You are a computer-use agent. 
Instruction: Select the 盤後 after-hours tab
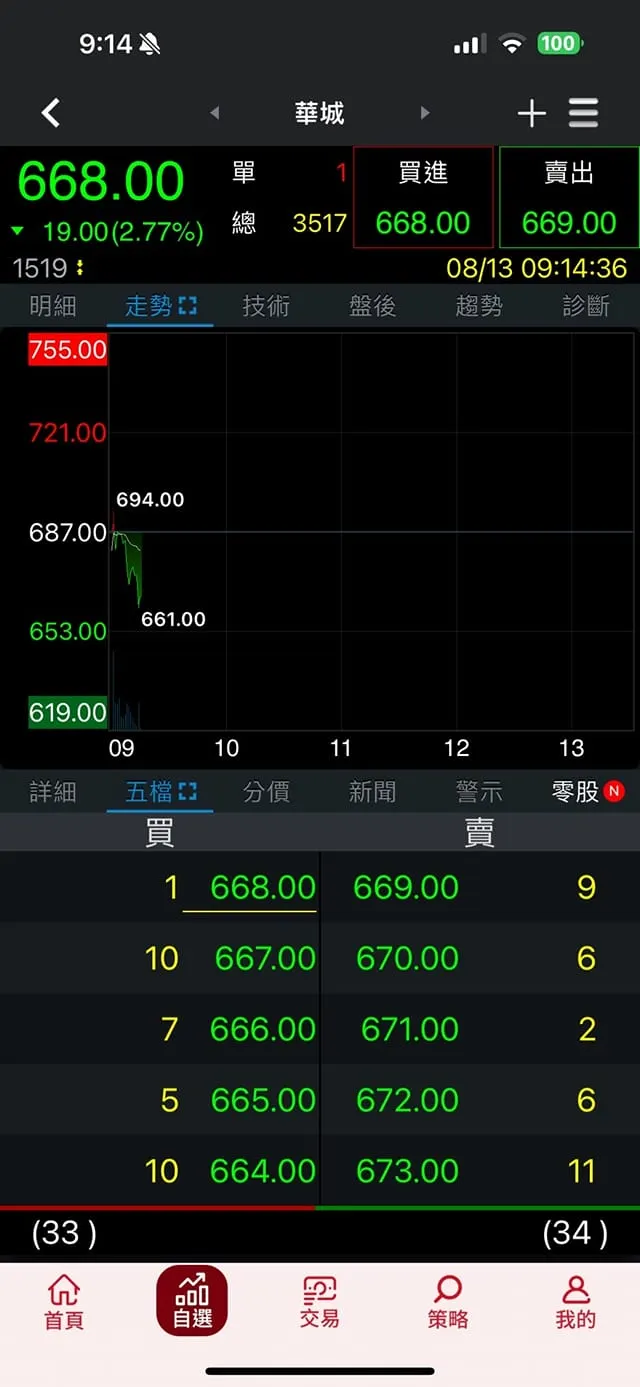tap(373, 306)
